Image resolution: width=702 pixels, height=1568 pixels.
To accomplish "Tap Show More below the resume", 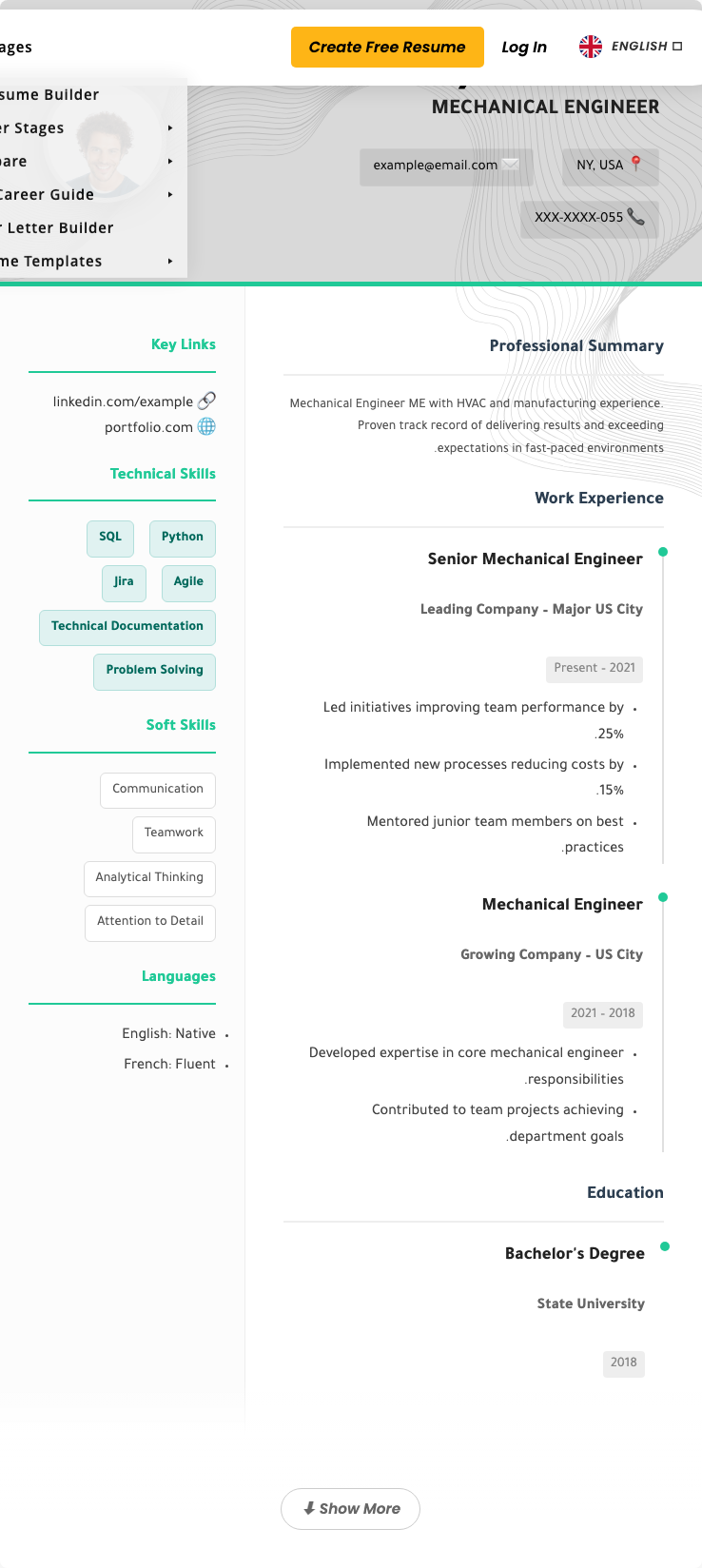I will [350, 1509].
